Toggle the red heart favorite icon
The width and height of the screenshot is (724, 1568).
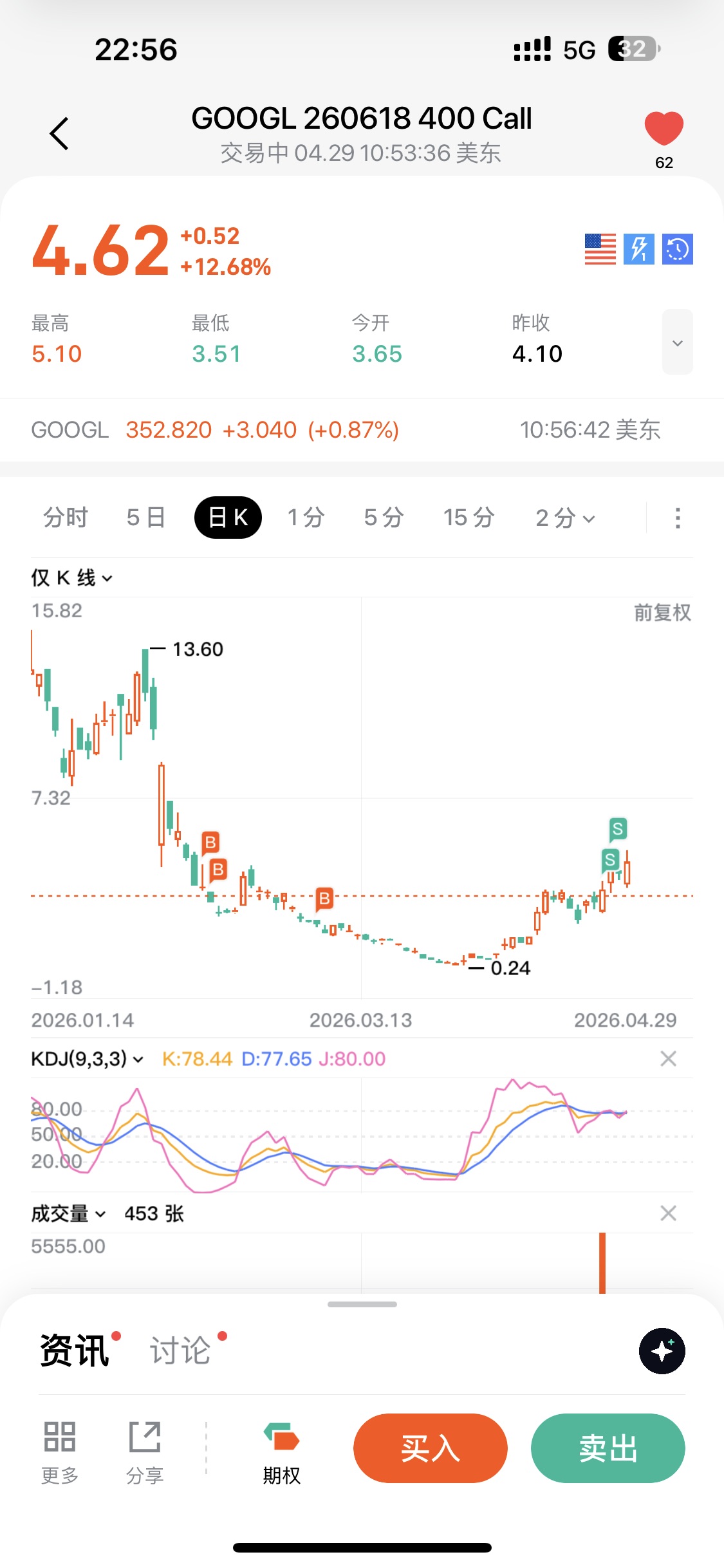click(664, 127)
